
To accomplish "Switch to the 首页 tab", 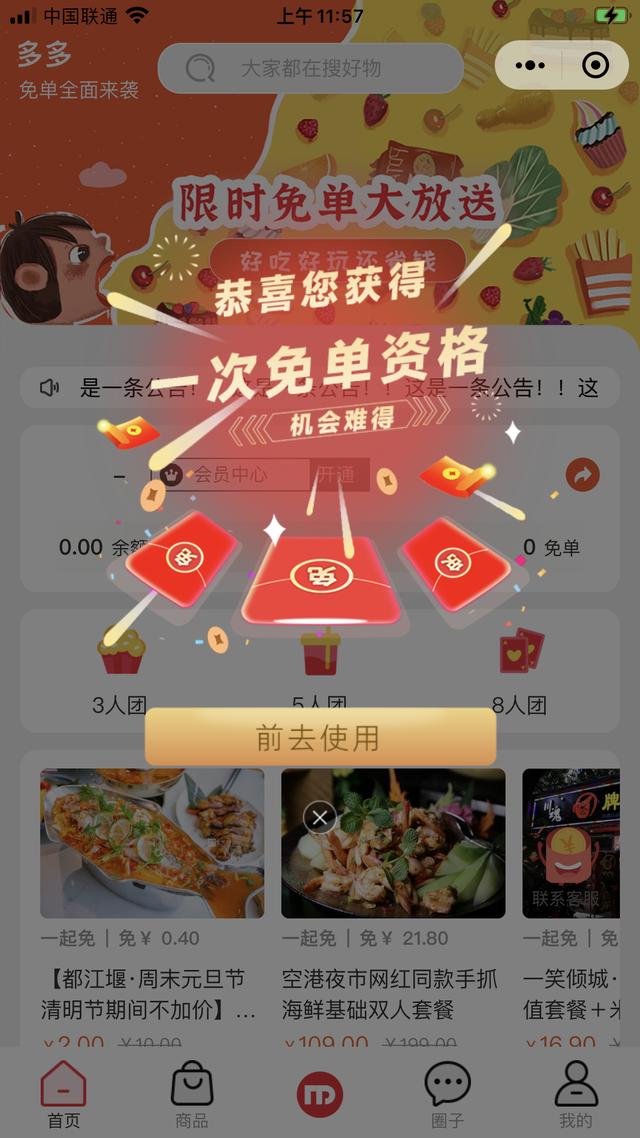I will [63, 1095].
